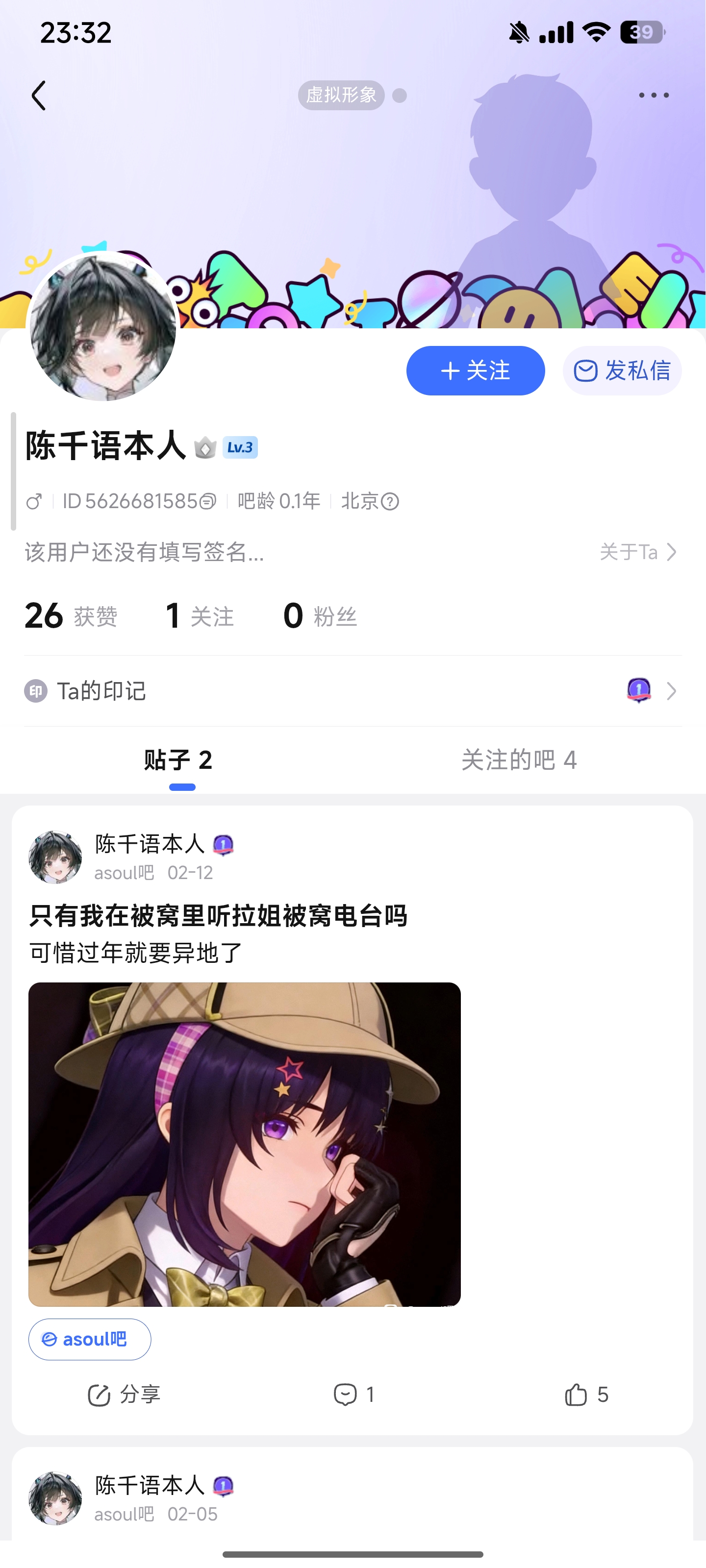Image resolution: width=706 pixels, height=1568 pixels.
Task: Send a private message via 发私信
Action: (x=622, y=371)
